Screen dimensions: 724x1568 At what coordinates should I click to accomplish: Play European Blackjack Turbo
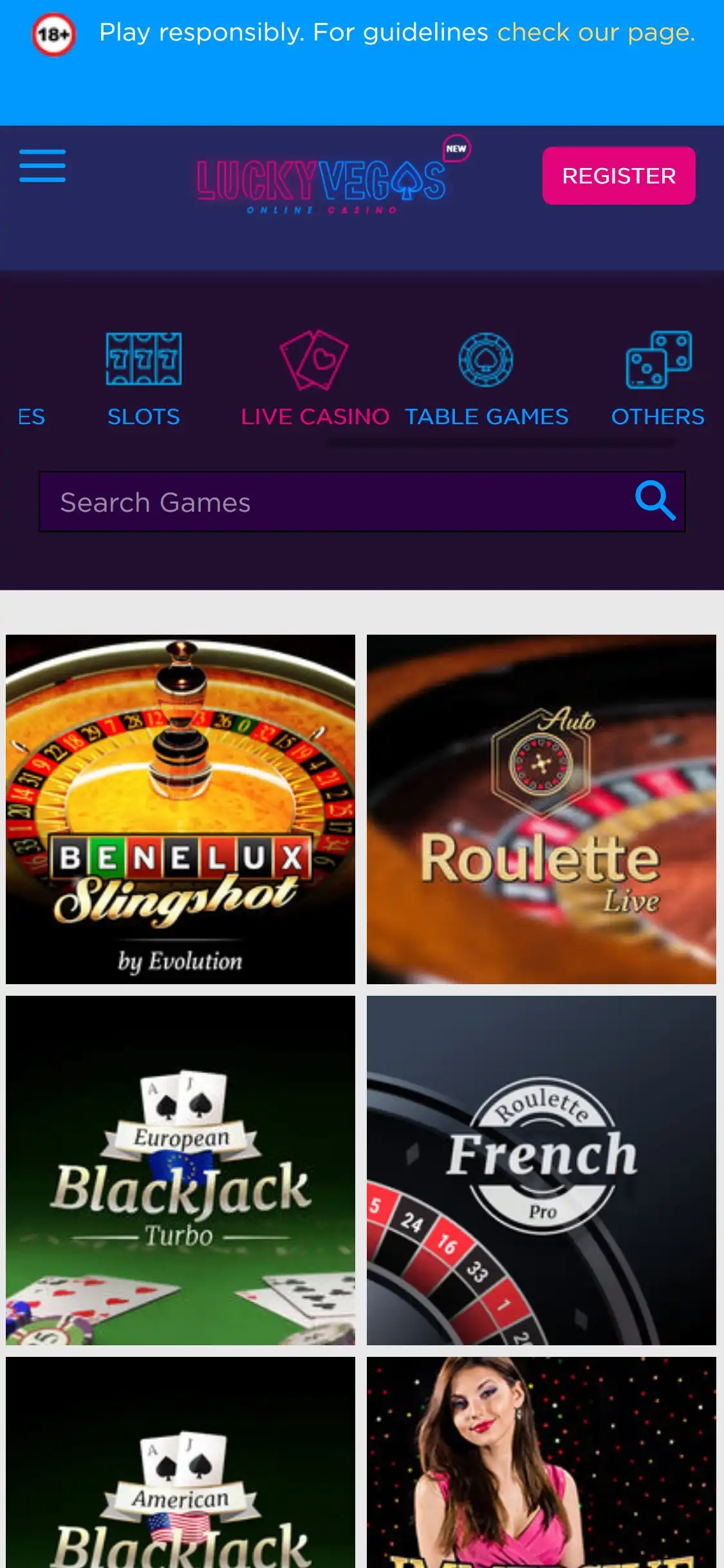click(x=180, y=1170)
